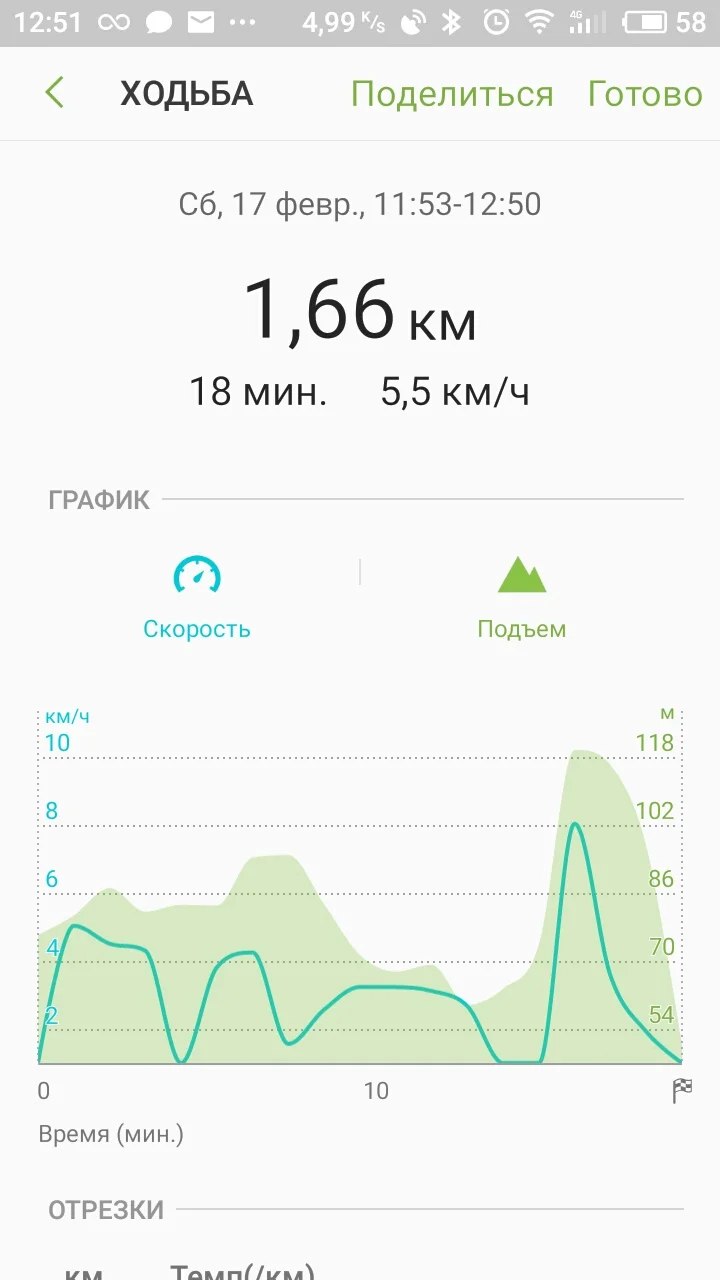The width and height of the screenshot is (720, 1280).
Task: Toggle the Скорость graph line
Action: [x=197, y=598]
